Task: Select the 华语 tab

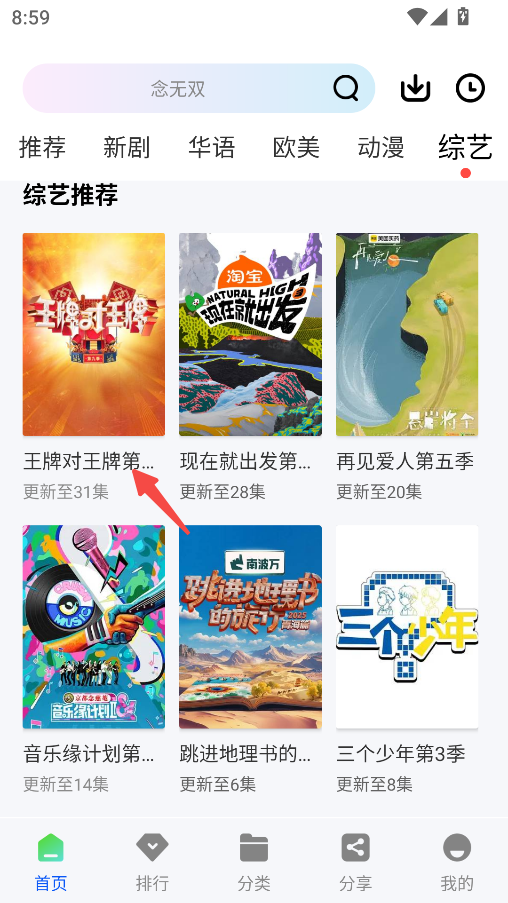Action: [211, 147]
